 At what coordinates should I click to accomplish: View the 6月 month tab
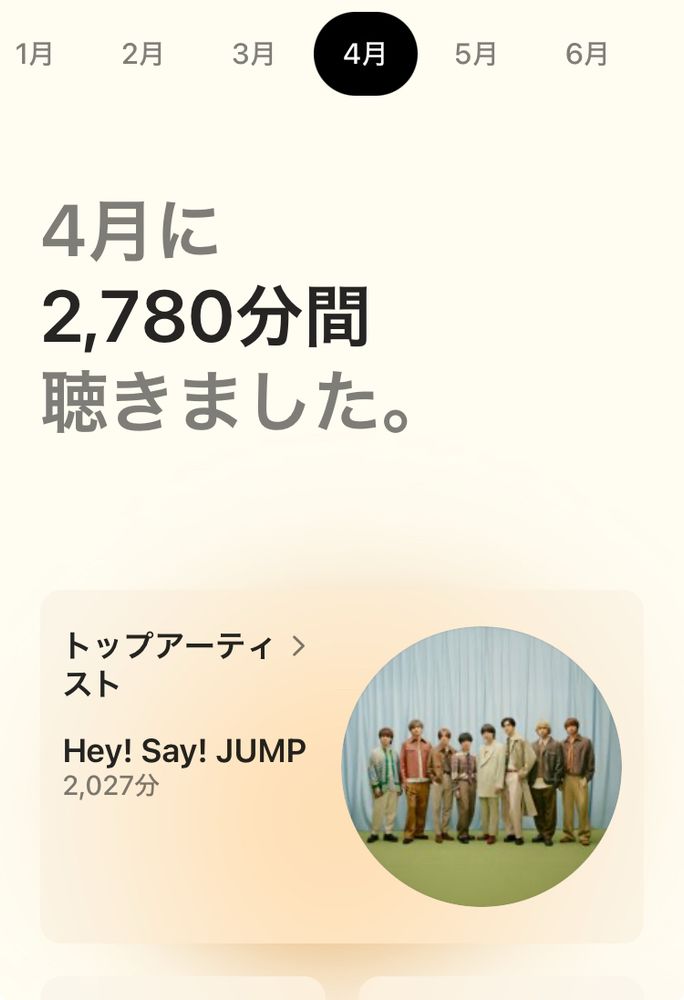[586, 54]
